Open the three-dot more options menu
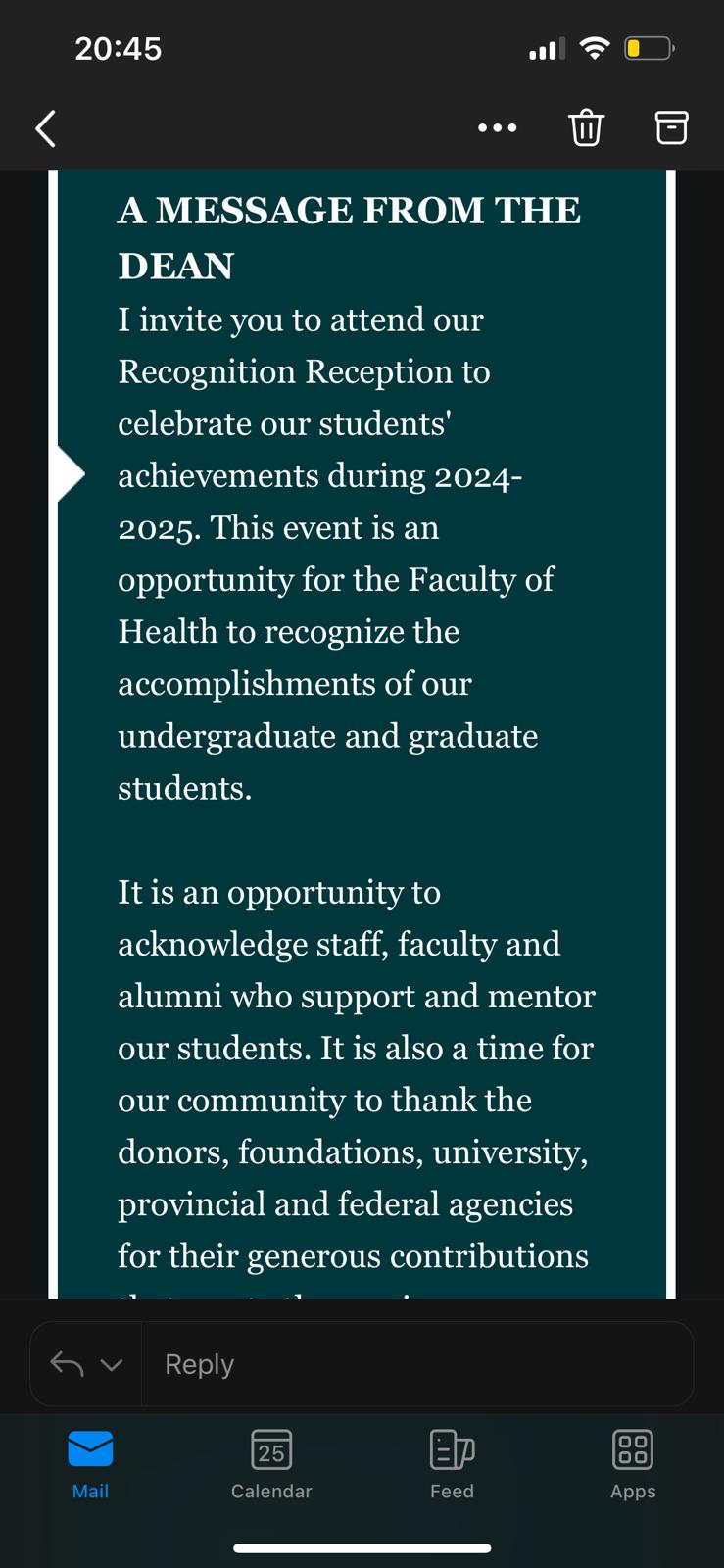This screenshot has height=1568, width=724. (497, 128)
